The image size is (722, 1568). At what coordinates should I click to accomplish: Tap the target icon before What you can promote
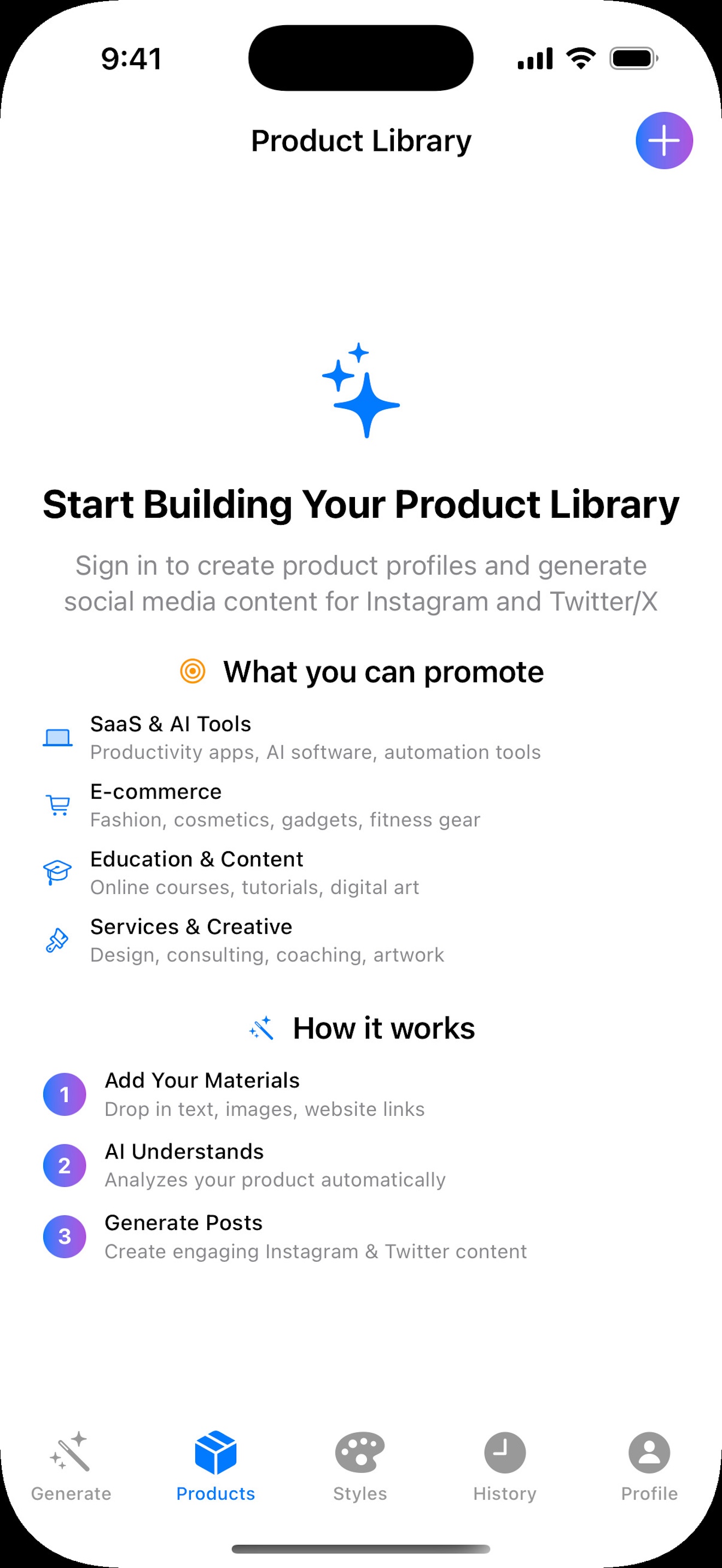coord(193,671)
